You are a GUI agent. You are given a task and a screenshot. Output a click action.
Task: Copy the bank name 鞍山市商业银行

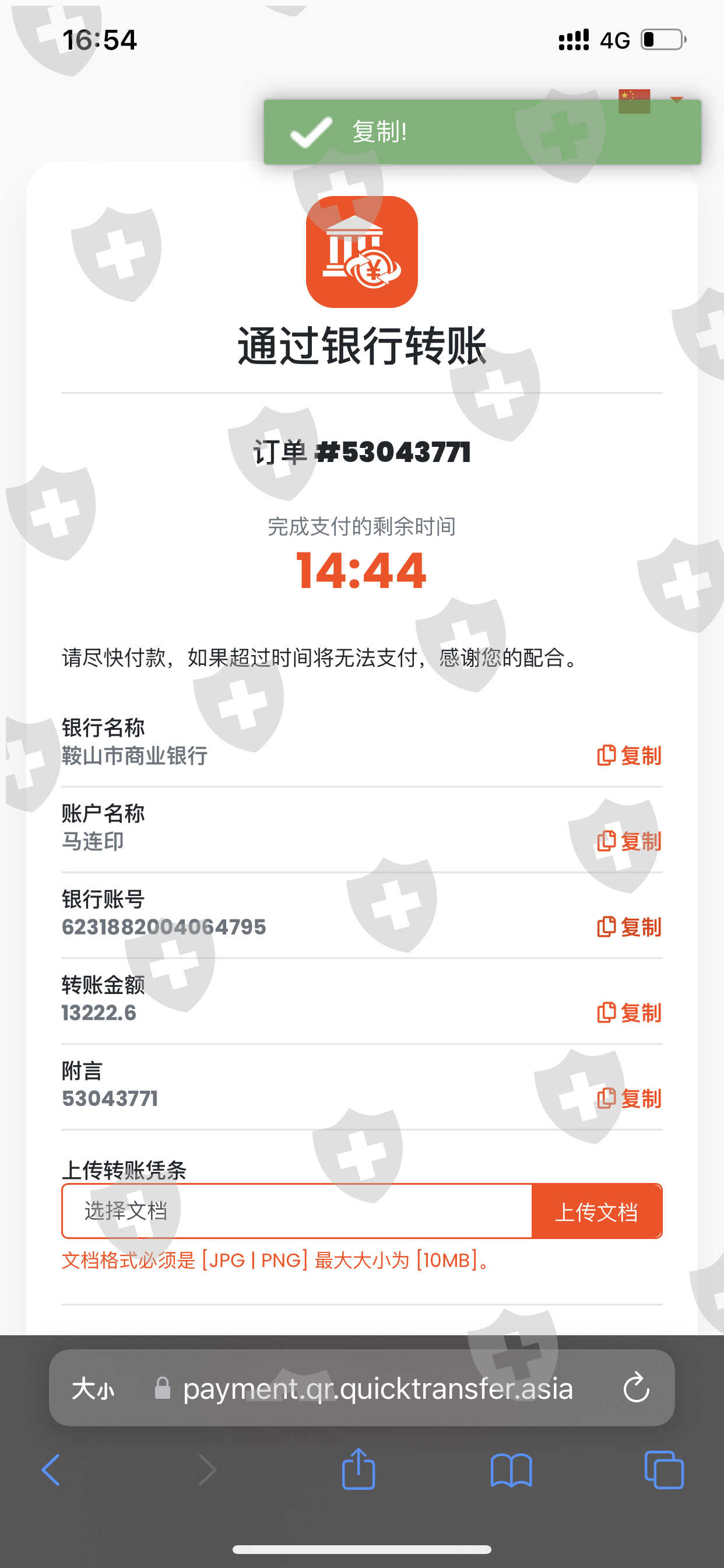pyautogui.click(x=629, y=755)
